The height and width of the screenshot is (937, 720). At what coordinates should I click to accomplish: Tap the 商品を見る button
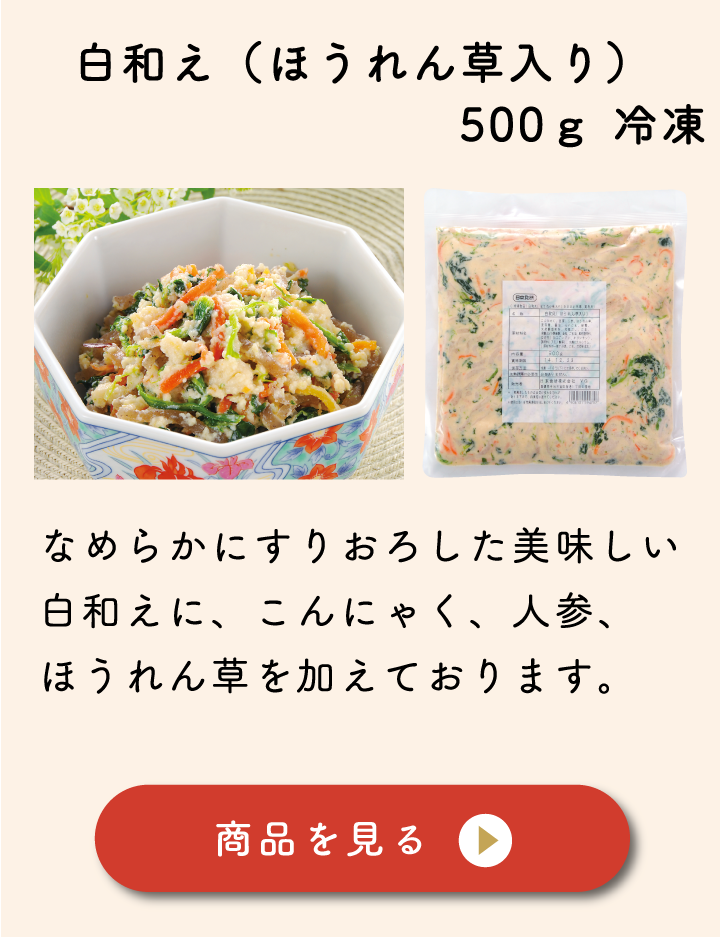[361, 838]
